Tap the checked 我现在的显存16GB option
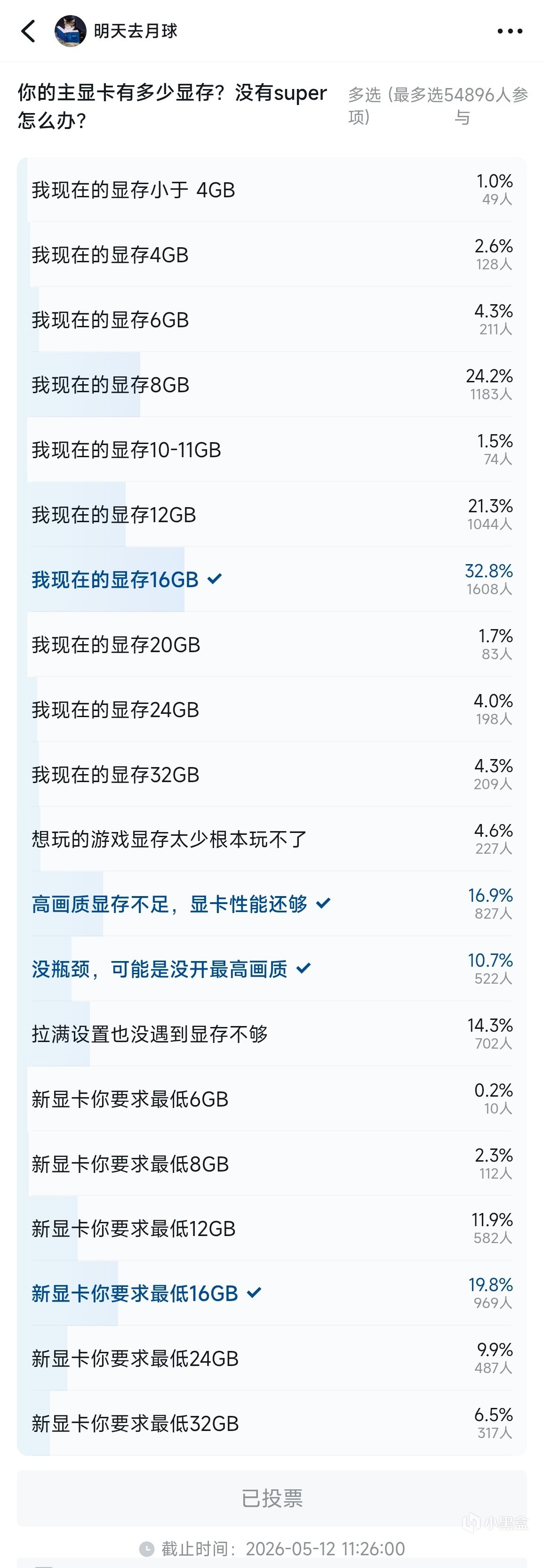Image resolution: width=544 pixels, height=1568 pixels. [272, 580]
